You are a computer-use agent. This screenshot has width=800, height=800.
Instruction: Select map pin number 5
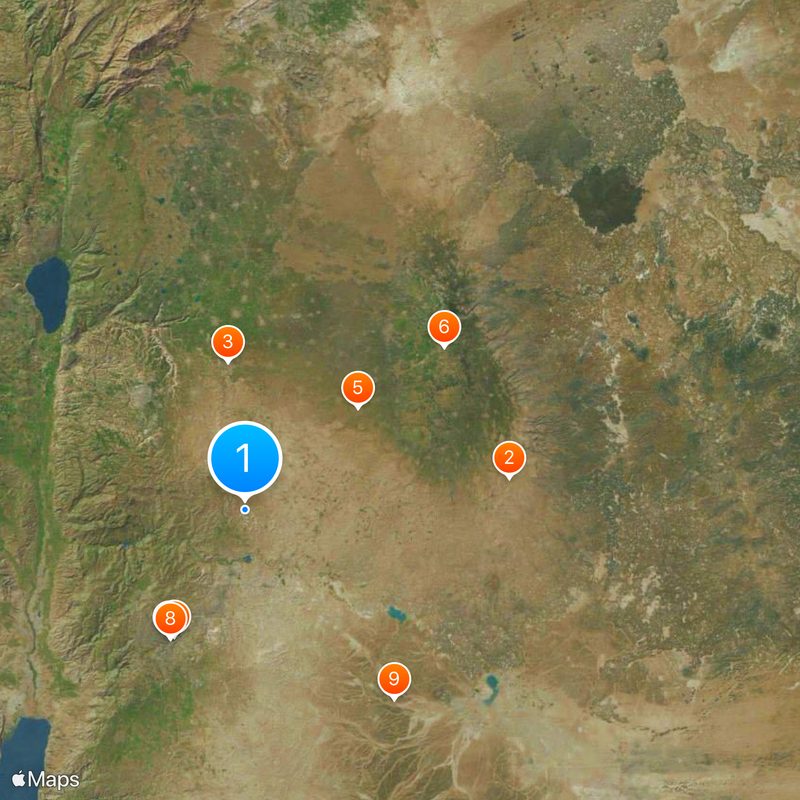pyautogui.click(x=357, y=387)
